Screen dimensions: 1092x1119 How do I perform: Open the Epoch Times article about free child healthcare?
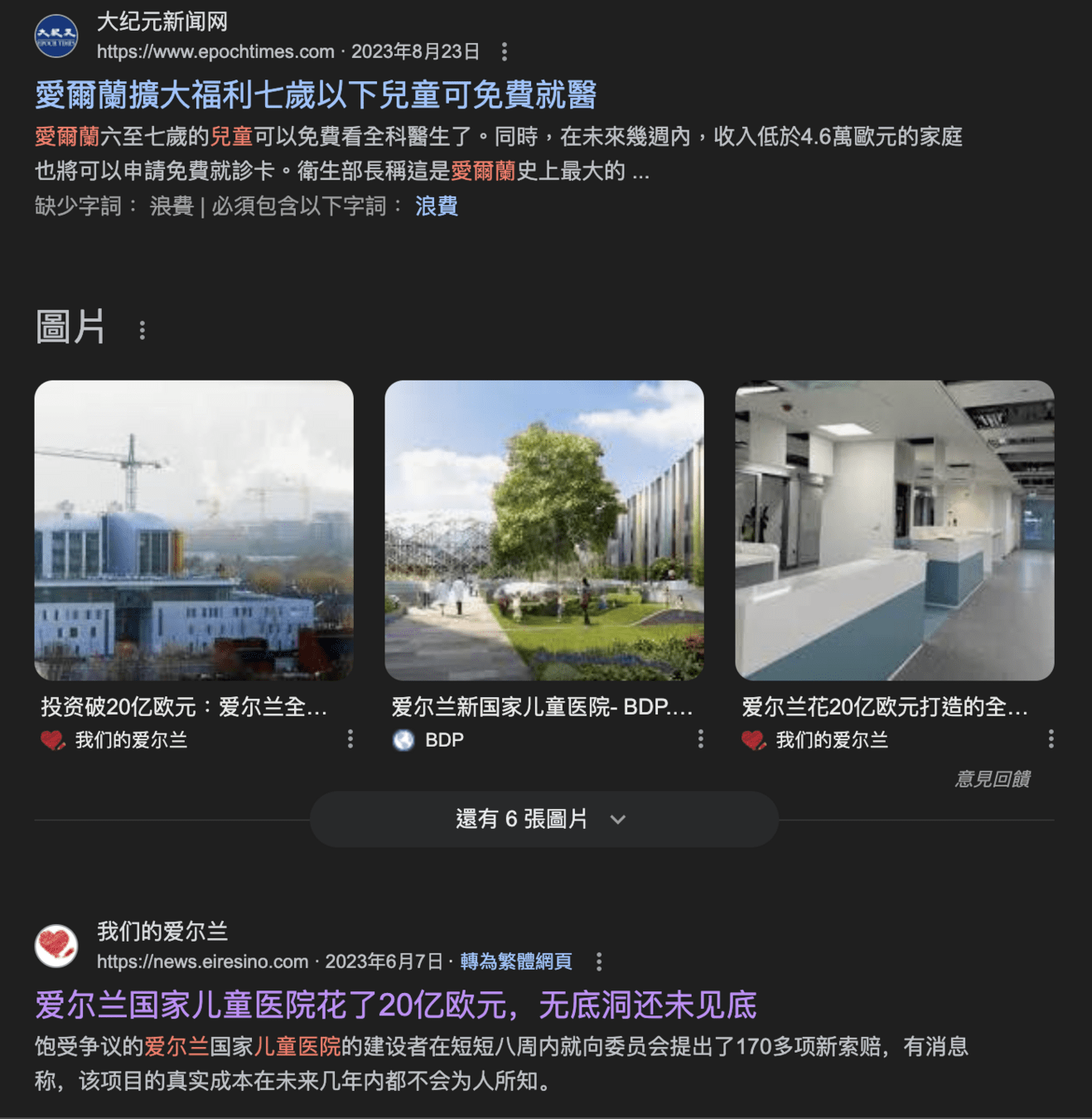pyautogui.click(x=316, y=94)
